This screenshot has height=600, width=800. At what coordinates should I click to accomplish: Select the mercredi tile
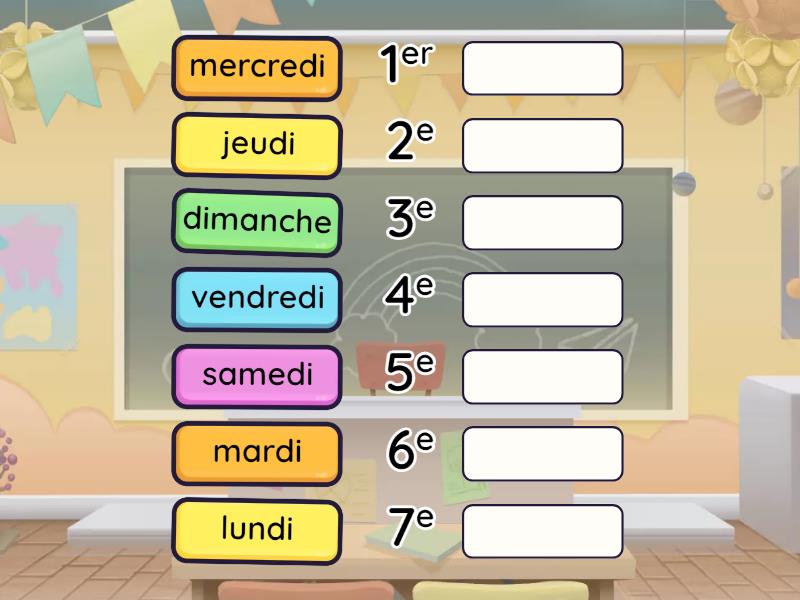click(x=257, y=67)
